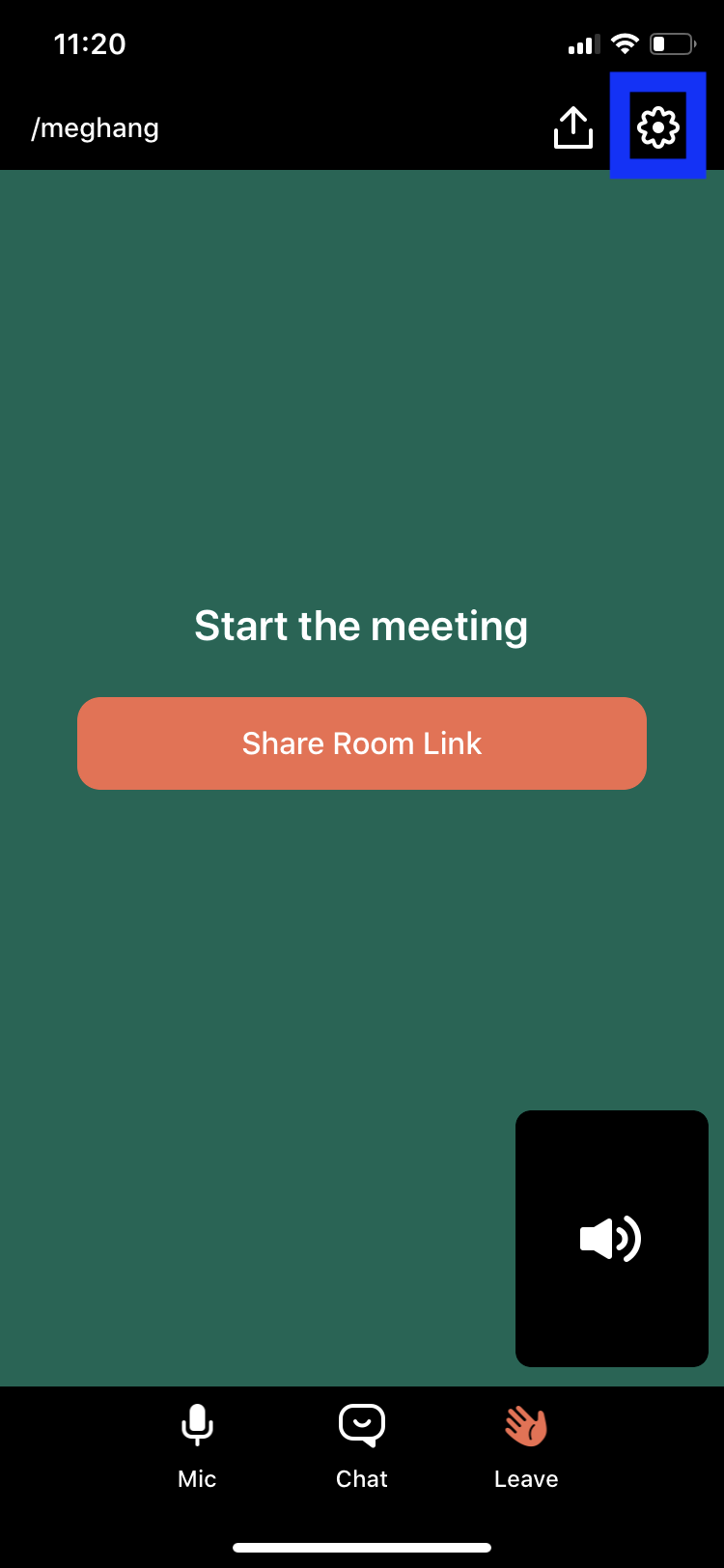Leave the meeting
This screenshot has height=1568, width=724.
tap(526, 1444)
